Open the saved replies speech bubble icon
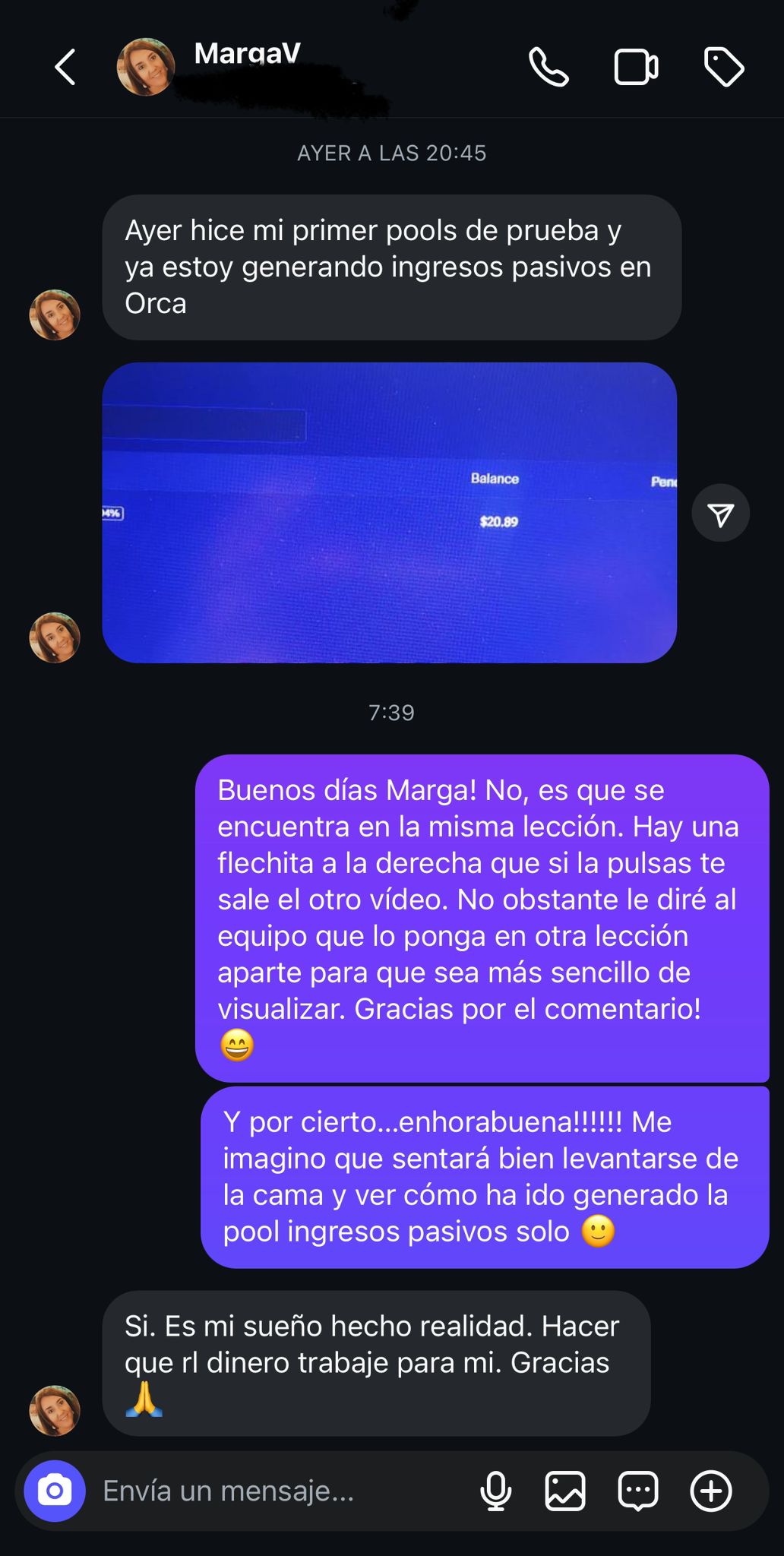784x1556 pixels. [x=638, y=1491]
